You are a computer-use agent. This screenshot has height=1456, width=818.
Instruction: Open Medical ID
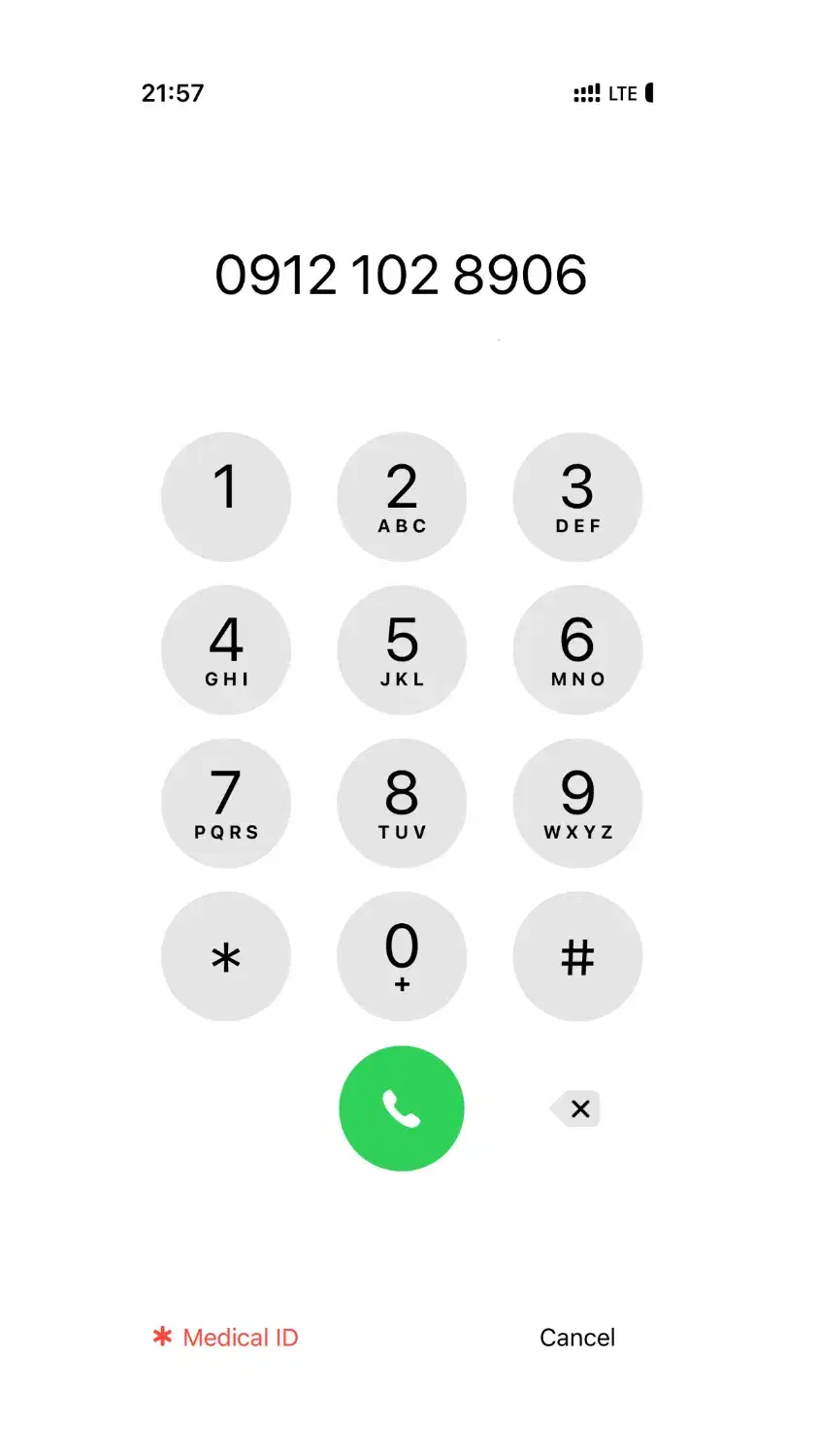pyautogui.click(x=226, y=1337)
